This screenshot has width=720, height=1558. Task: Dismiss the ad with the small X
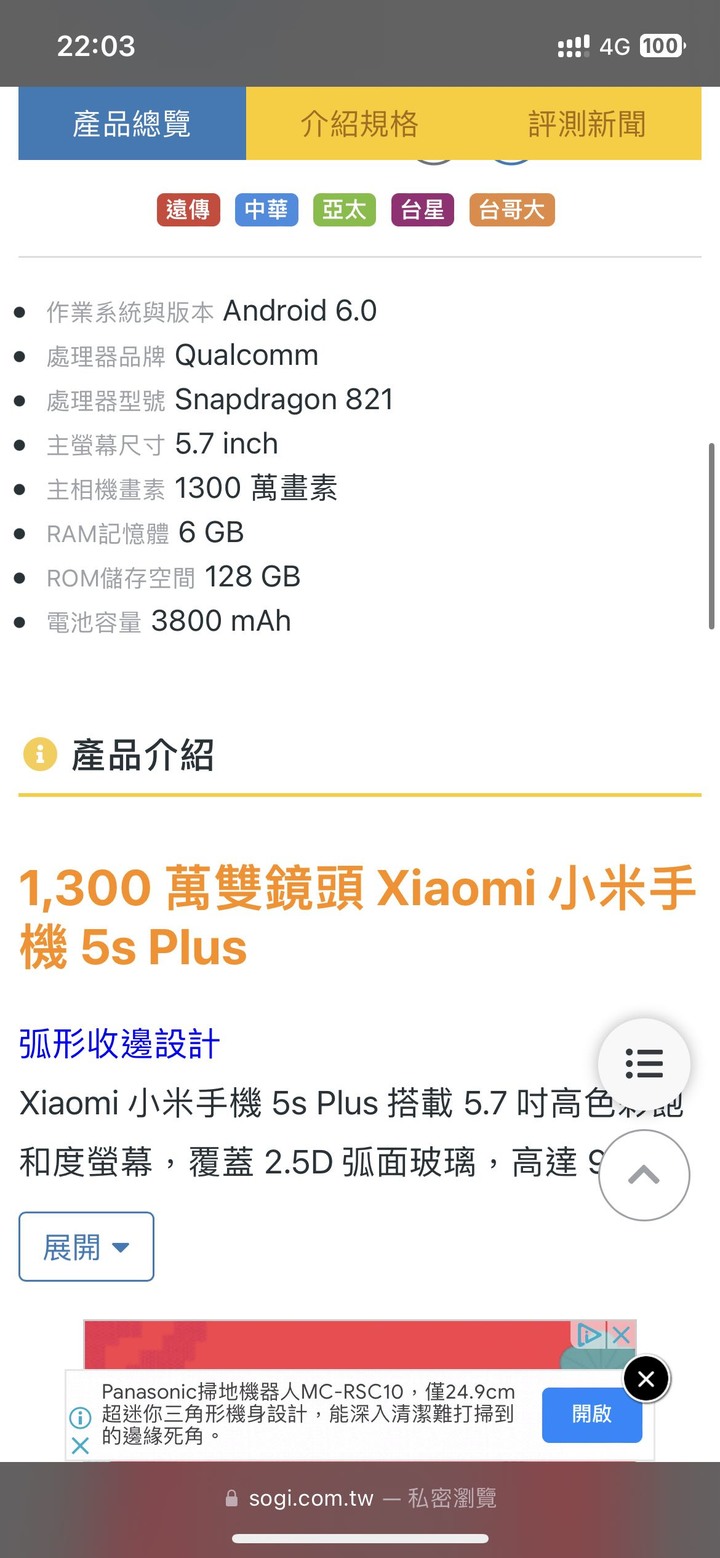click(x=81, y=1445)
